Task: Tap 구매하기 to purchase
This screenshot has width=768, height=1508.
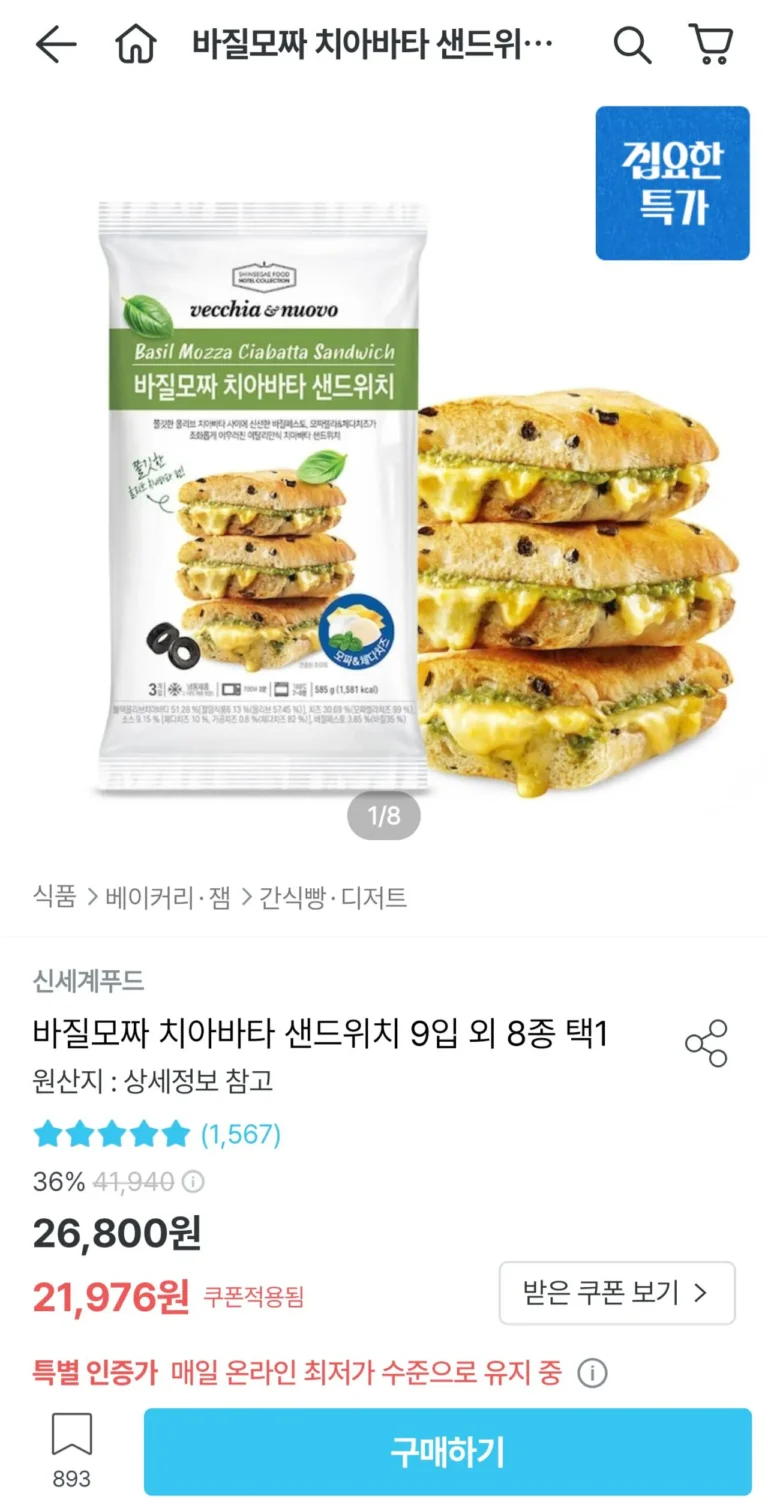Action: 447,1452
